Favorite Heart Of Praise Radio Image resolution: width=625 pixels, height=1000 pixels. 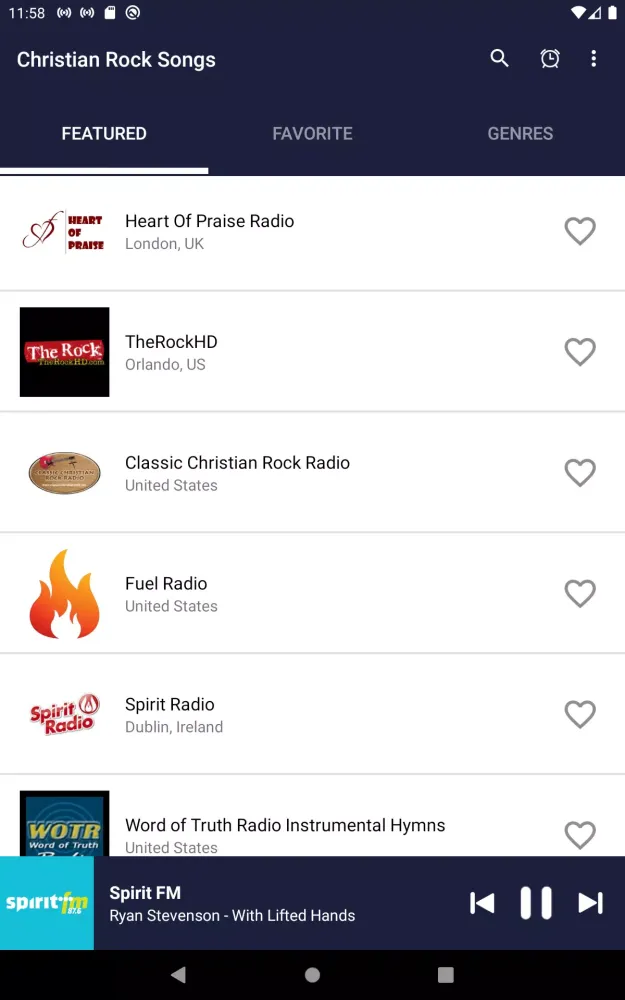[580, 231]
